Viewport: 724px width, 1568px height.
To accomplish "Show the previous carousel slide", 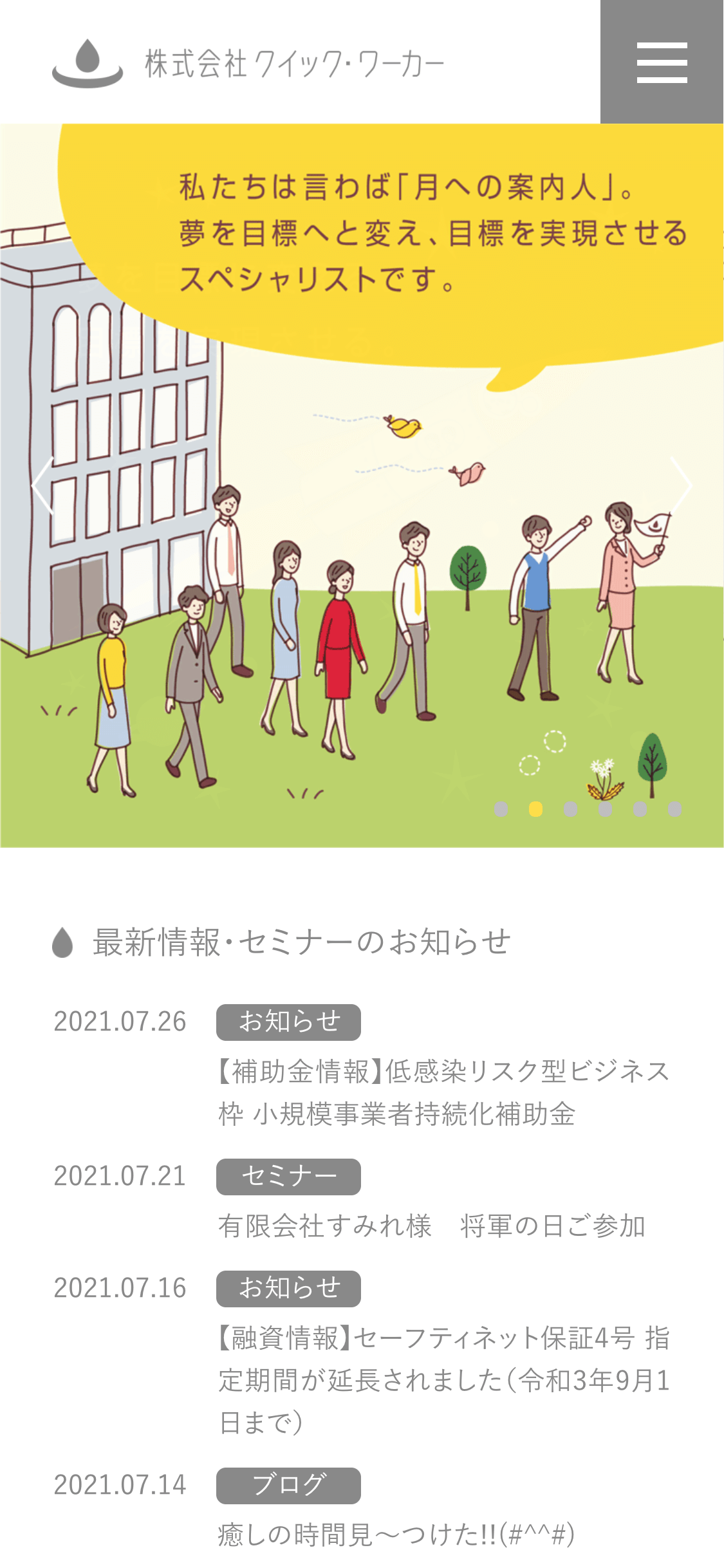I will [42, 485].
